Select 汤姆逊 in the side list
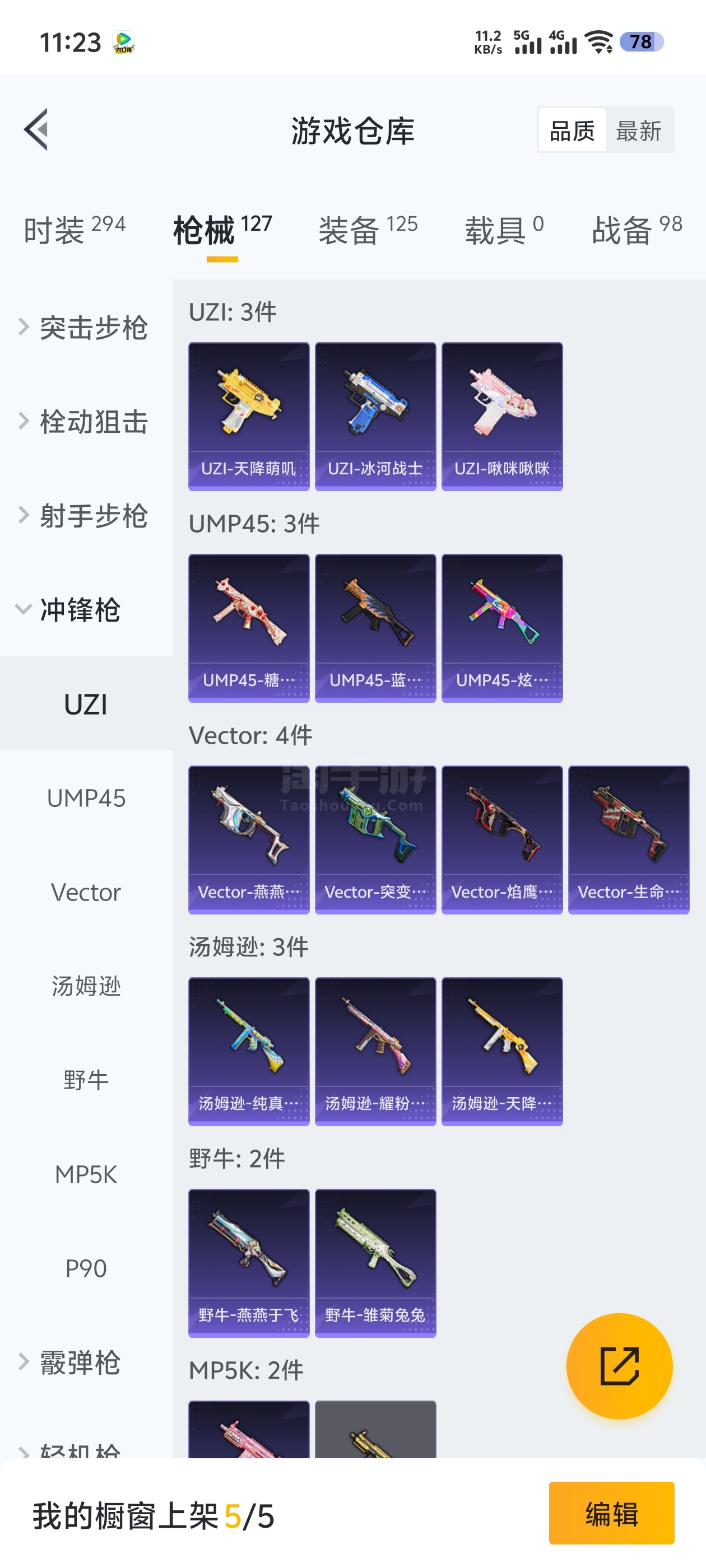The width and height of the screenshot is (706, 1568). point(86,986)
